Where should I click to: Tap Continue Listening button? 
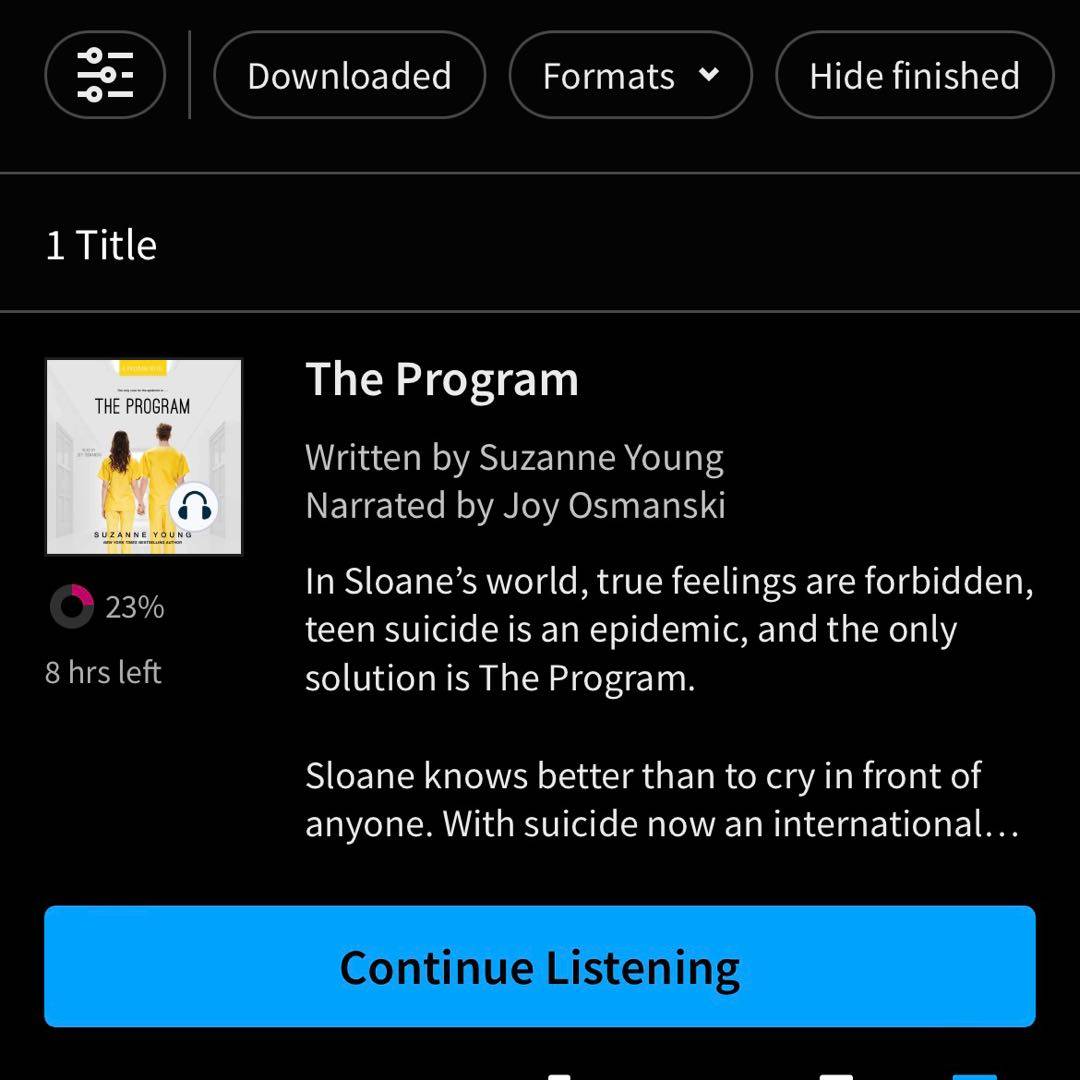(540, 966)
